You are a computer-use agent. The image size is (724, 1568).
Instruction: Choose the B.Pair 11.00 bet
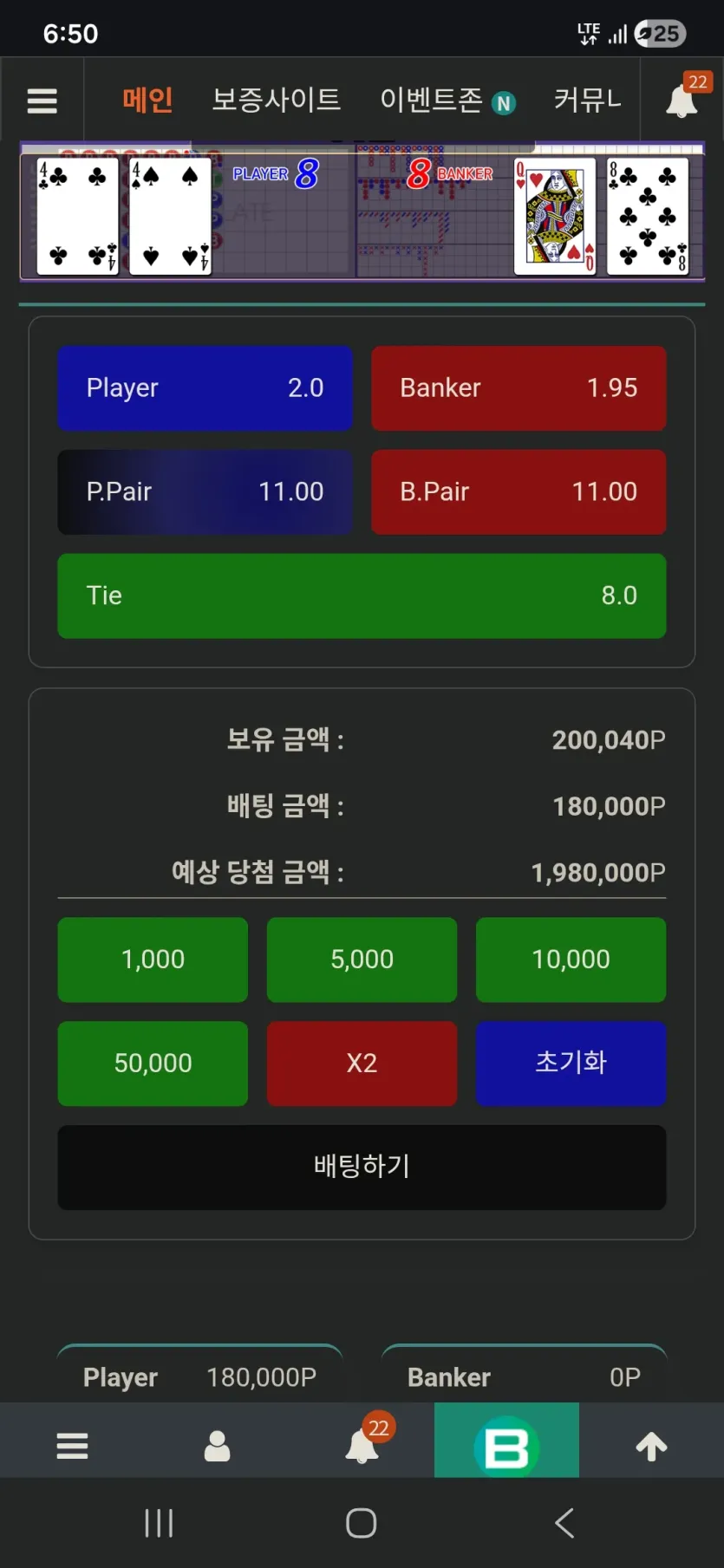pos(519,491)
